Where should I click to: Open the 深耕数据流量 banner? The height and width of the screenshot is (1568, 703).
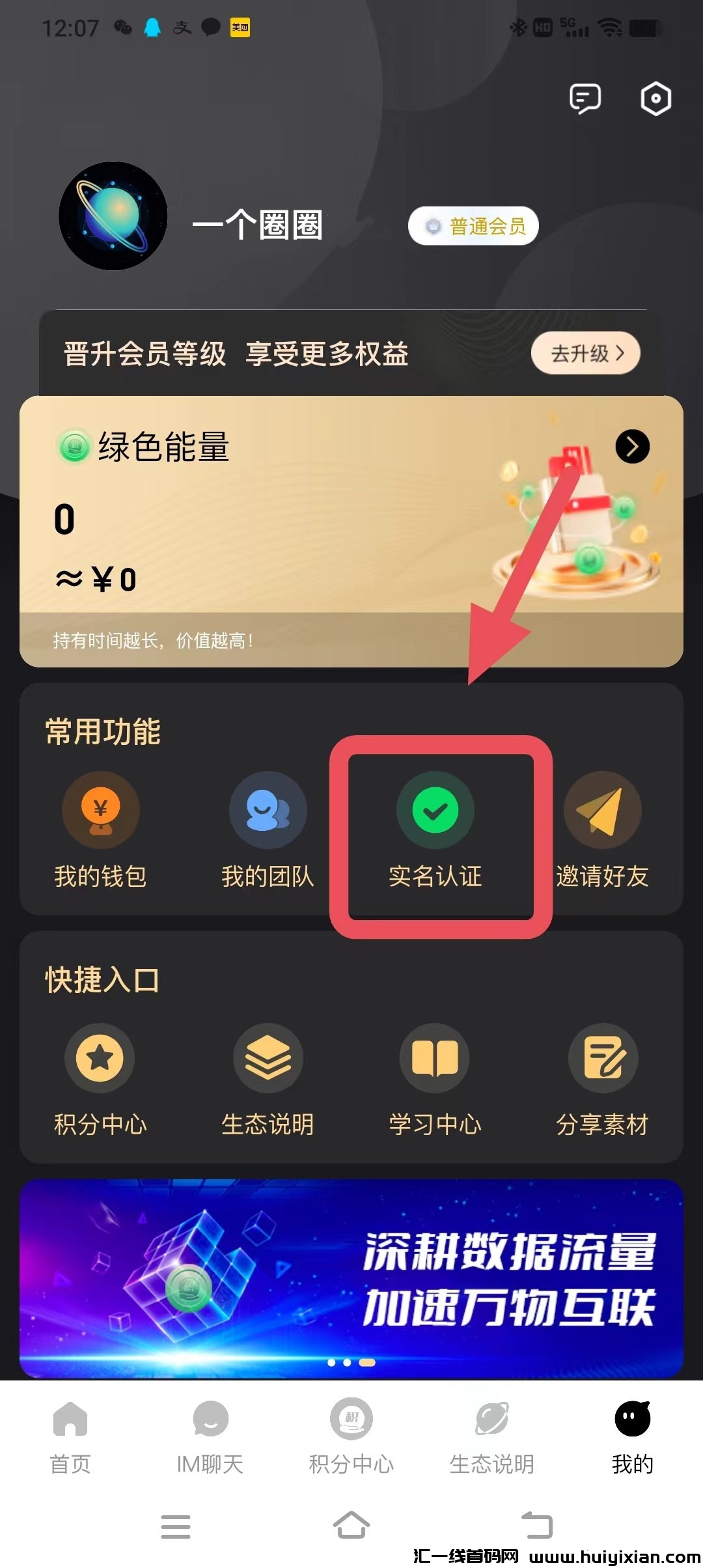click(x=351, y=1278)
